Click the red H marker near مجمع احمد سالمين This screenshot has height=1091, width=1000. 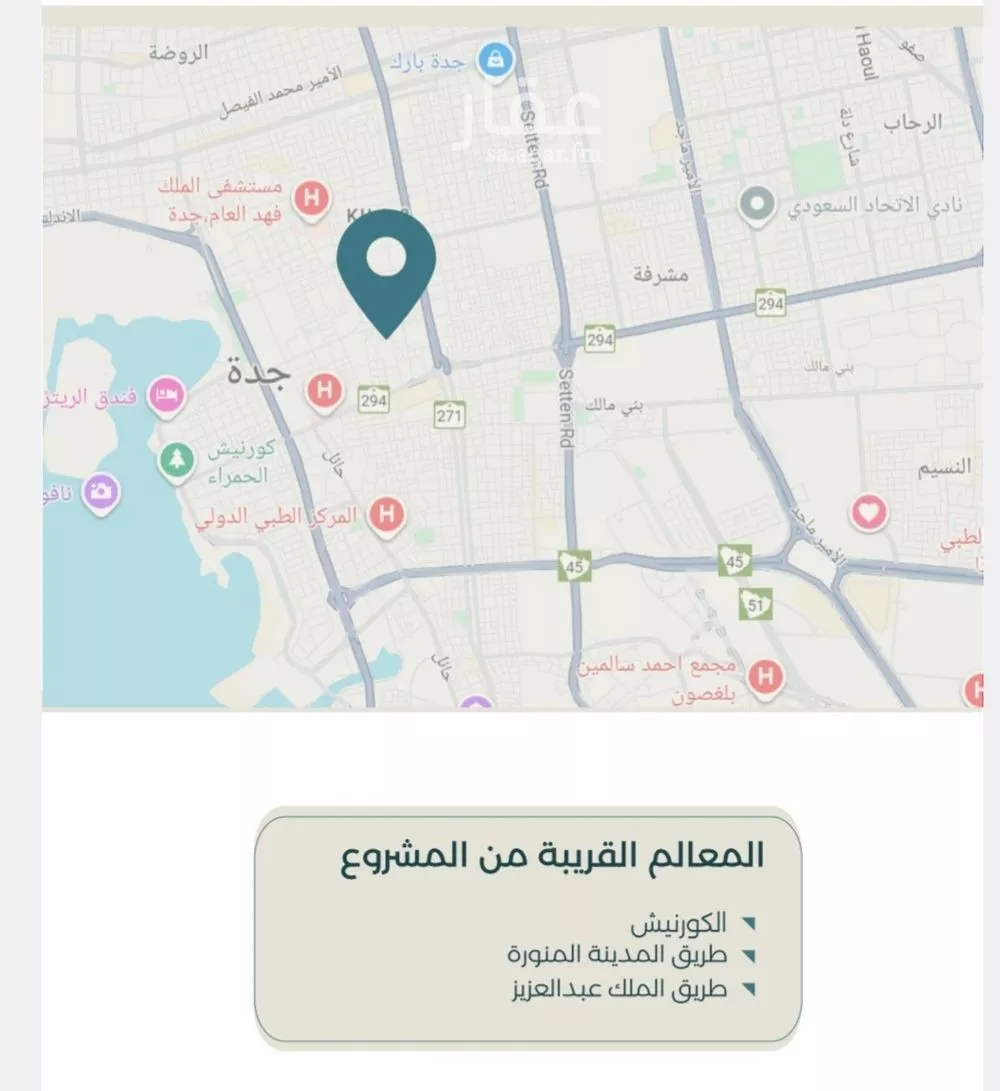pyautogui.click(x=765, y=674)
